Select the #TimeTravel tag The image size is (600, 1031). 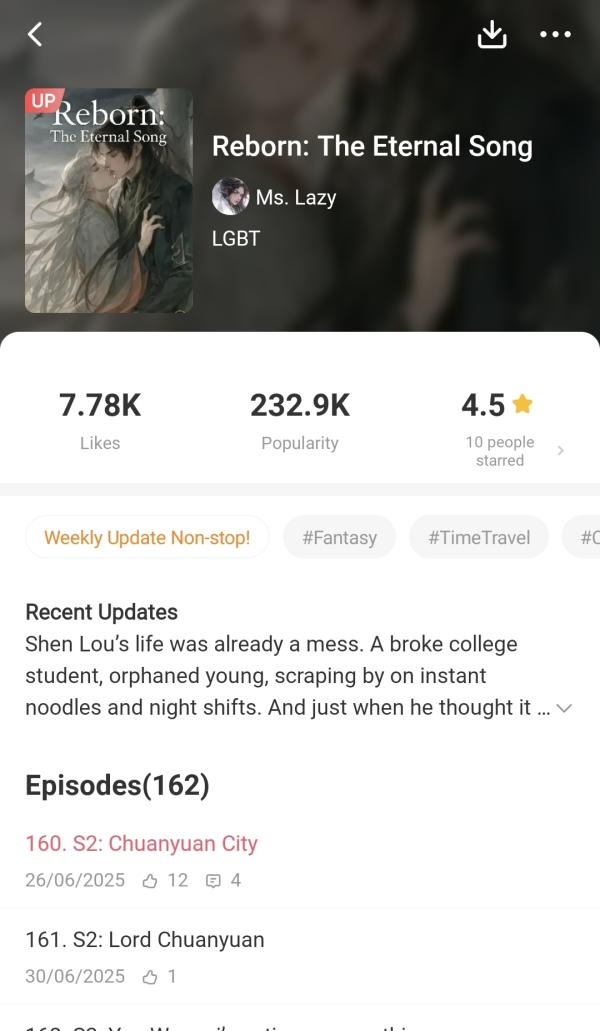pos(479,537)
